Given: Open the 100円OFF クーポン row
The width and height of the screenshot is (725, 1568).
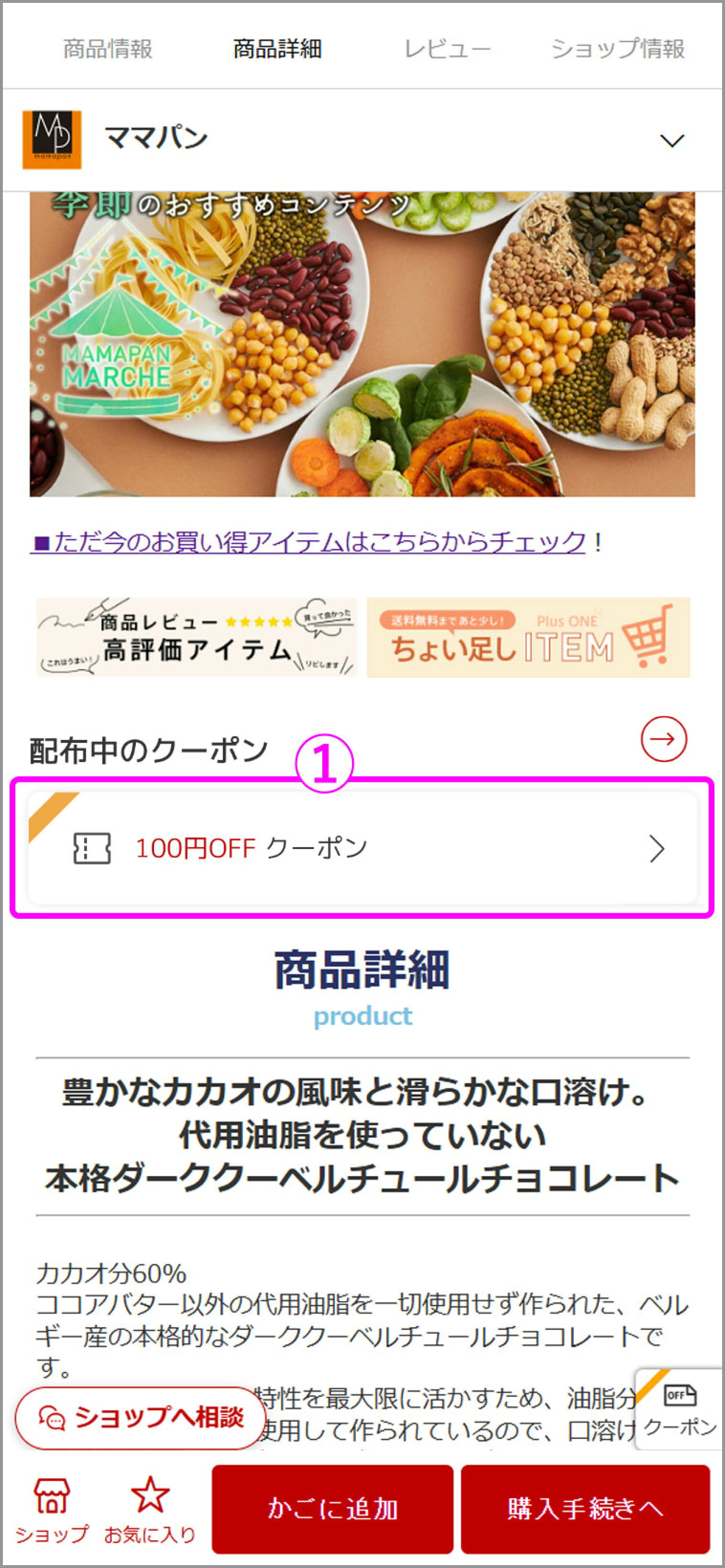Looking at the screenshot, I should [x=361, y=848].
